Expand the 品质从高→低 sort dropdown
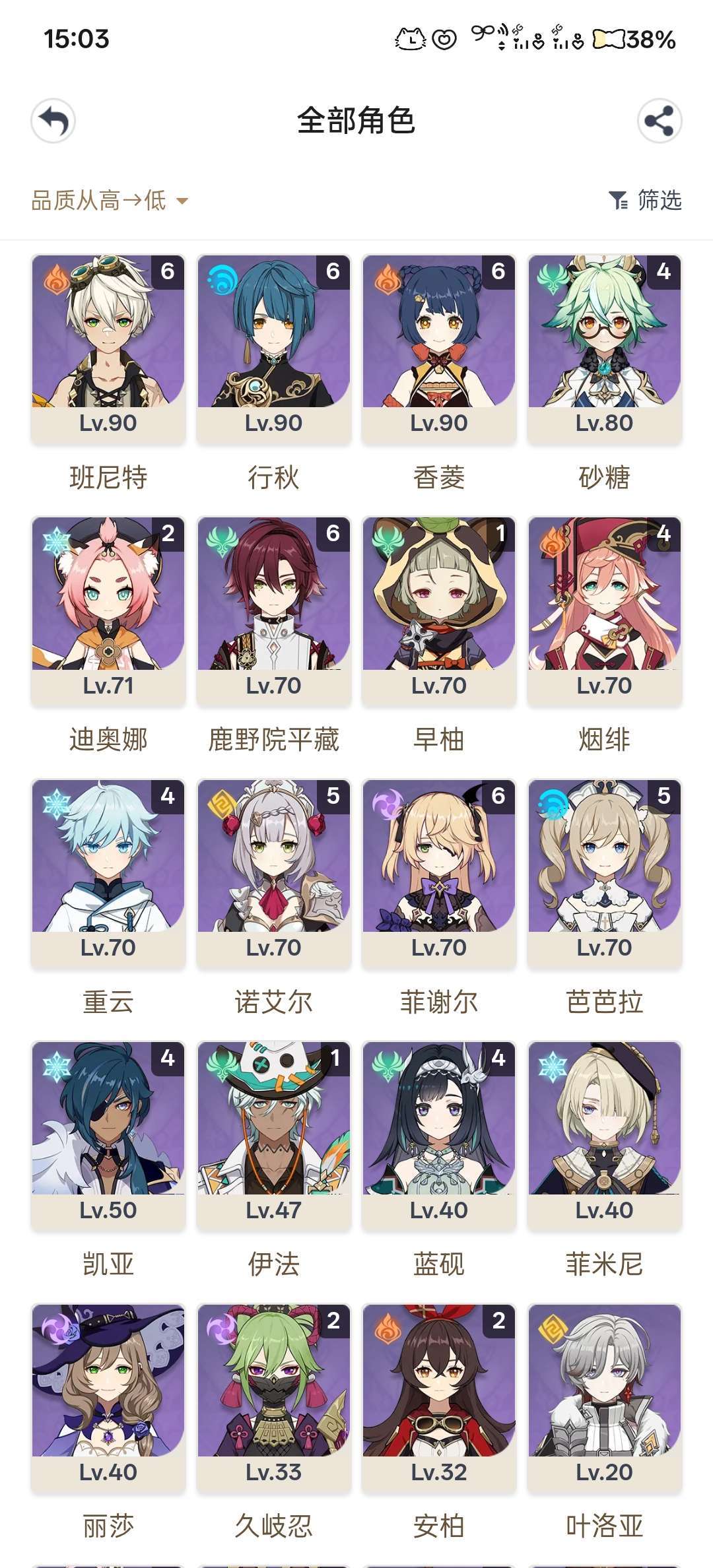 click(110, 200)
